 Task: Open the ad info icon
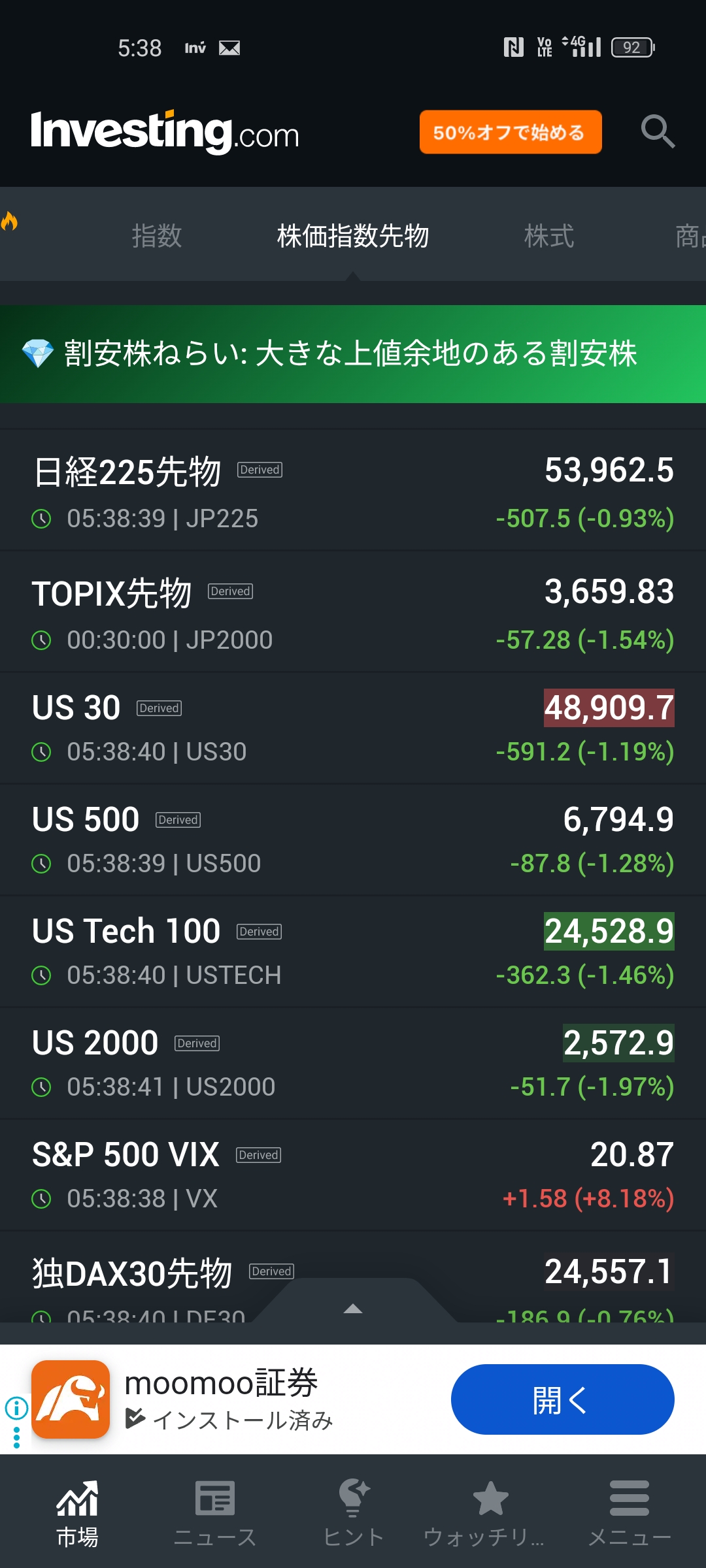[x=16, y=1407]
